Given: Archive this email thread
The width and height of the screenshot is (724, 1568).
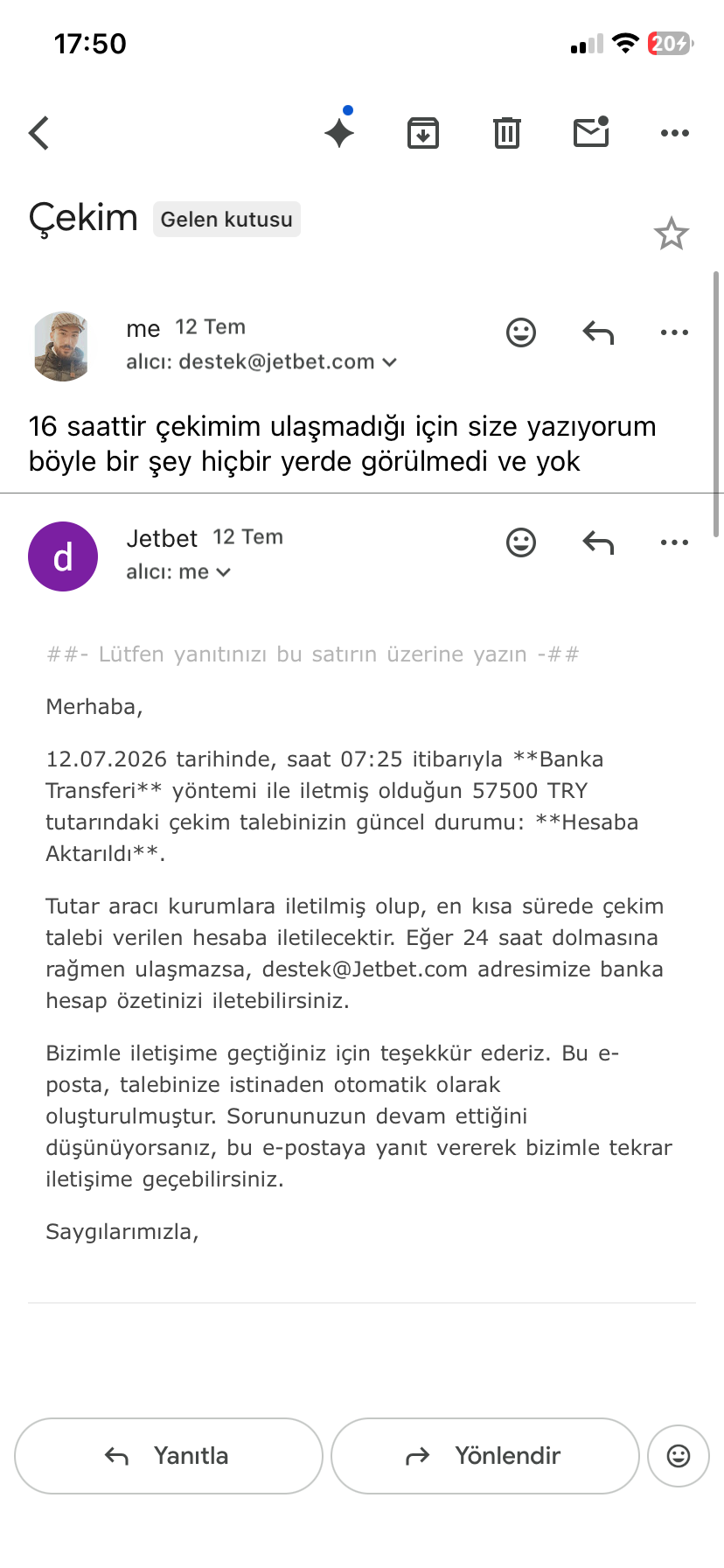Looking at the screenshot, I should (x=423, y=133).
